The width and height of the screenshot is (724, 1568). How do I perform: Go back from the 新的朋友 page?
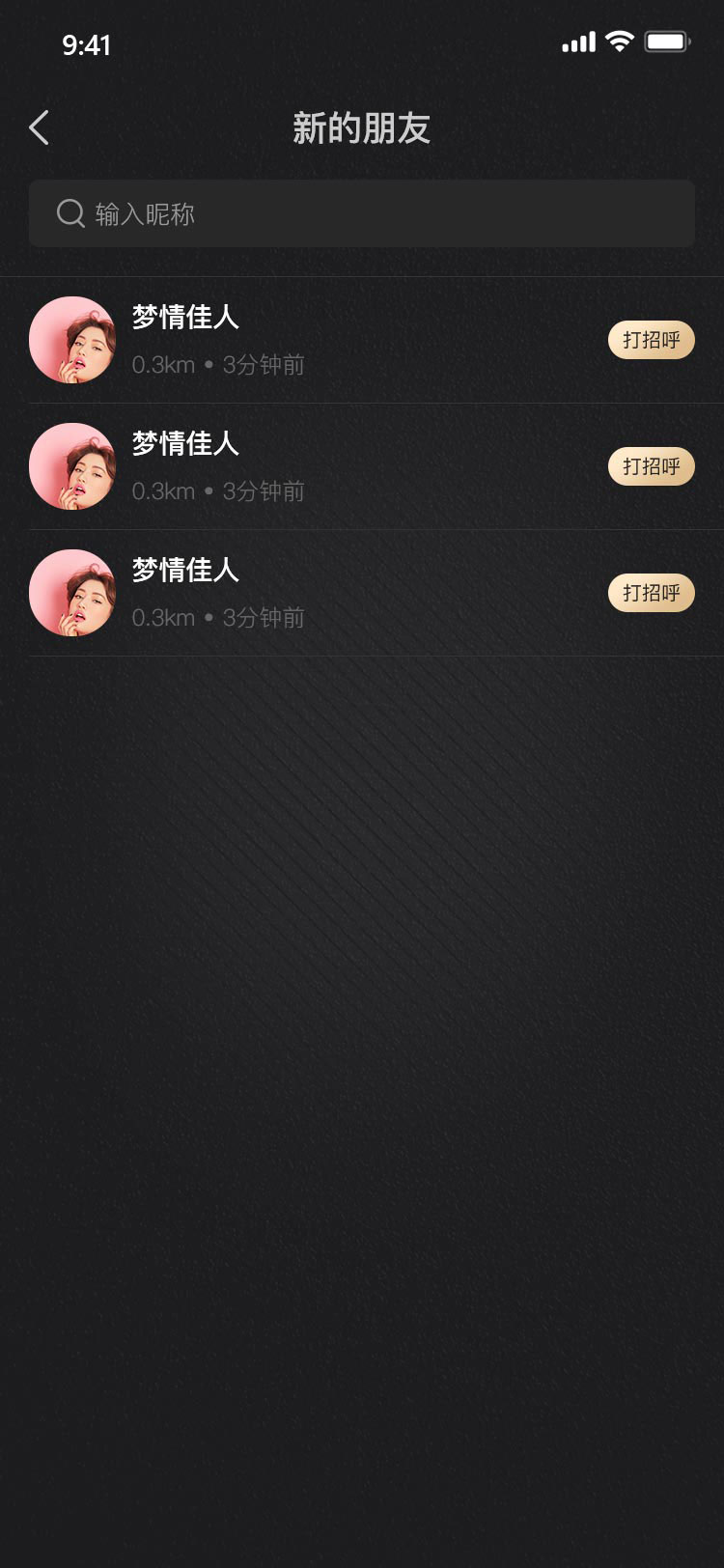tap(39, 127)
